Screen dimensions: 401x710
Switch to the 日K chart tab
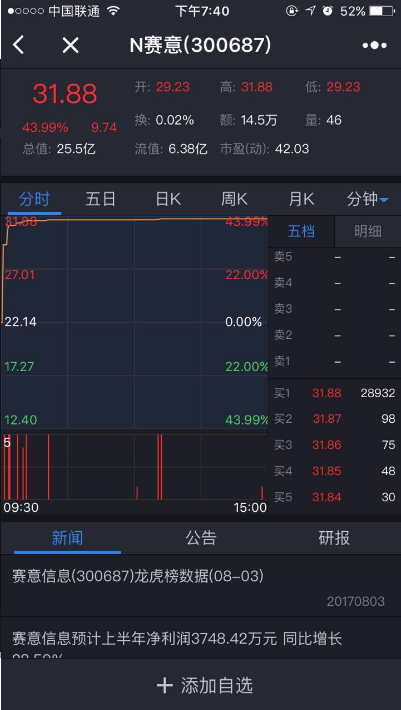tap(168, 199)
